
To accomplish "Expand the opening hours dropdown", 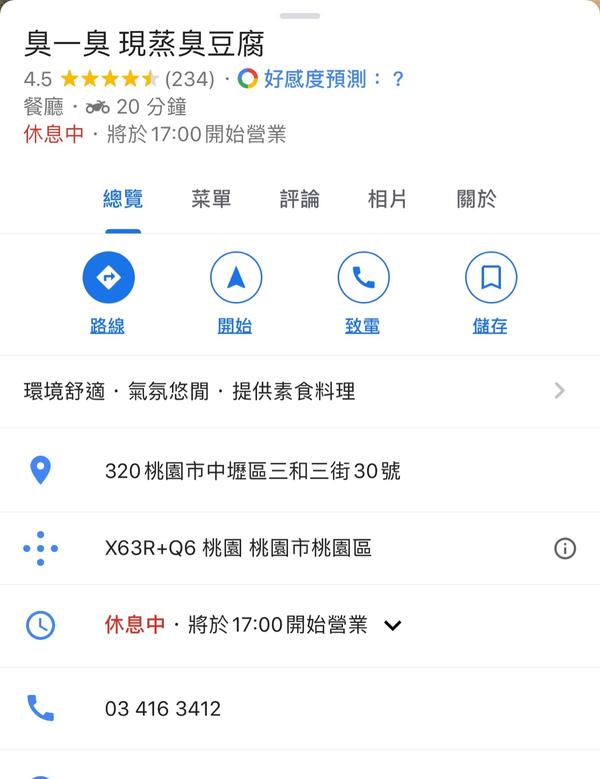I will click(393, 626).
